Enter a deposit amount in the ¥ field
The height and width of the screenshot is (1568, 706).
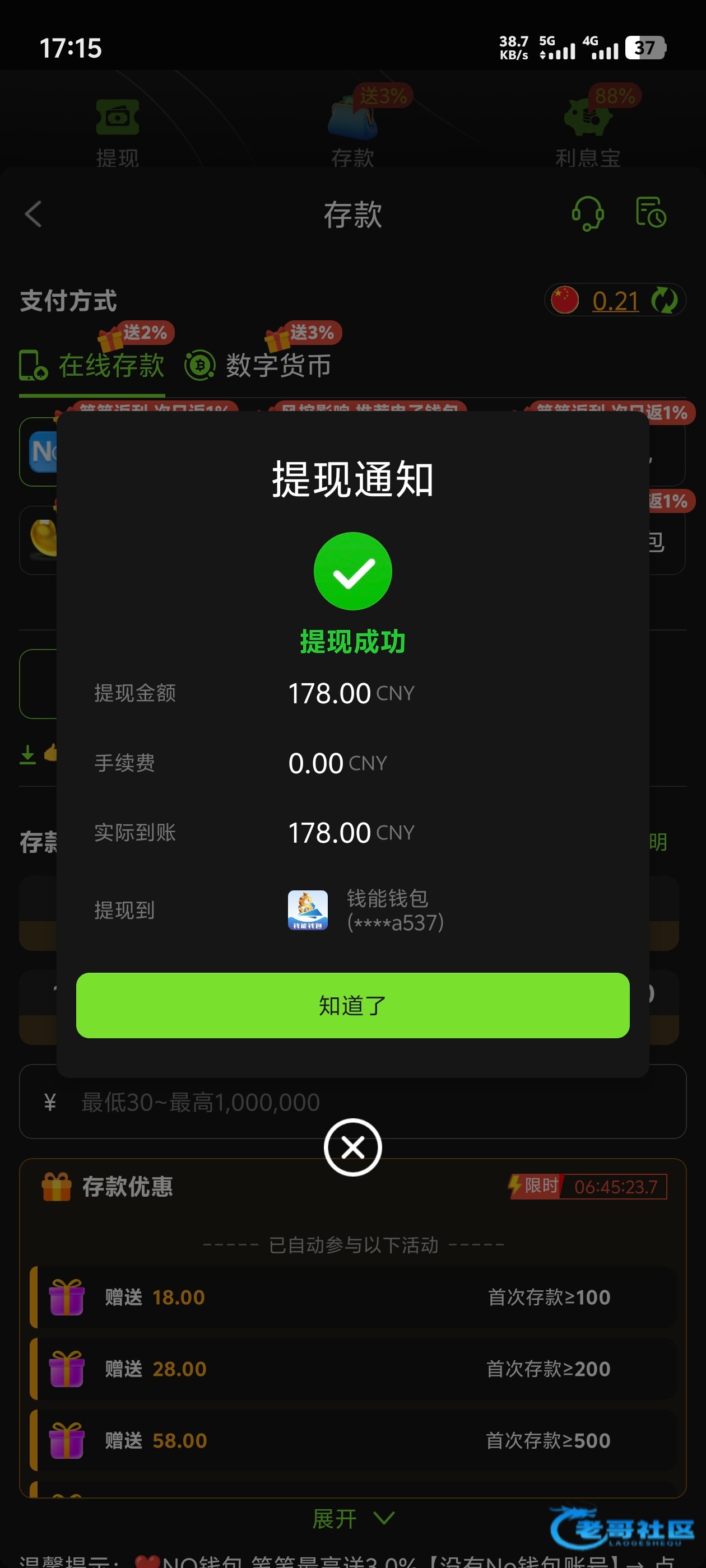[x=365, y=1102]
